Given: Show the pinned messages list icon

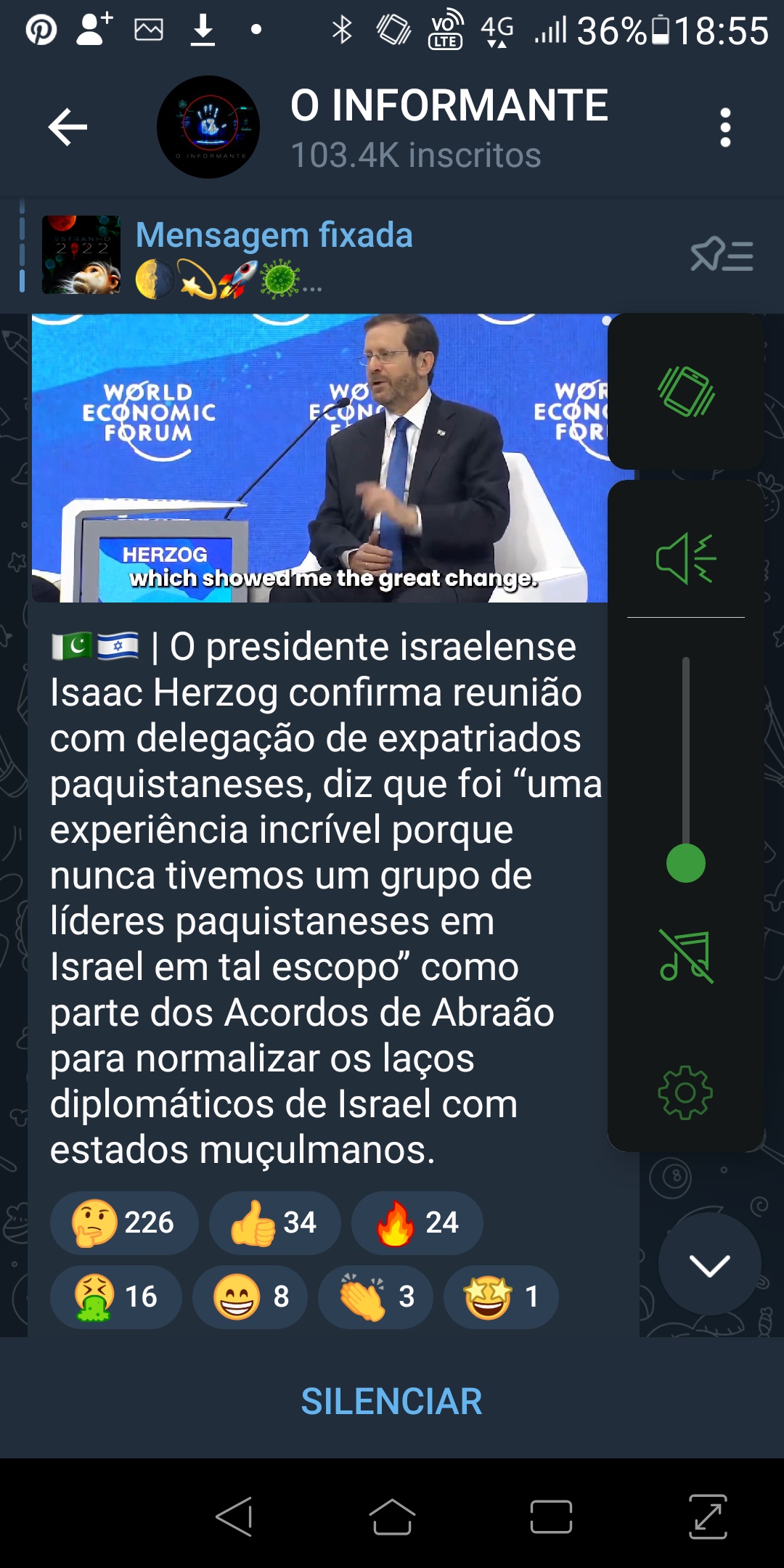Looking at the screenshot, I should click(722, 256).
